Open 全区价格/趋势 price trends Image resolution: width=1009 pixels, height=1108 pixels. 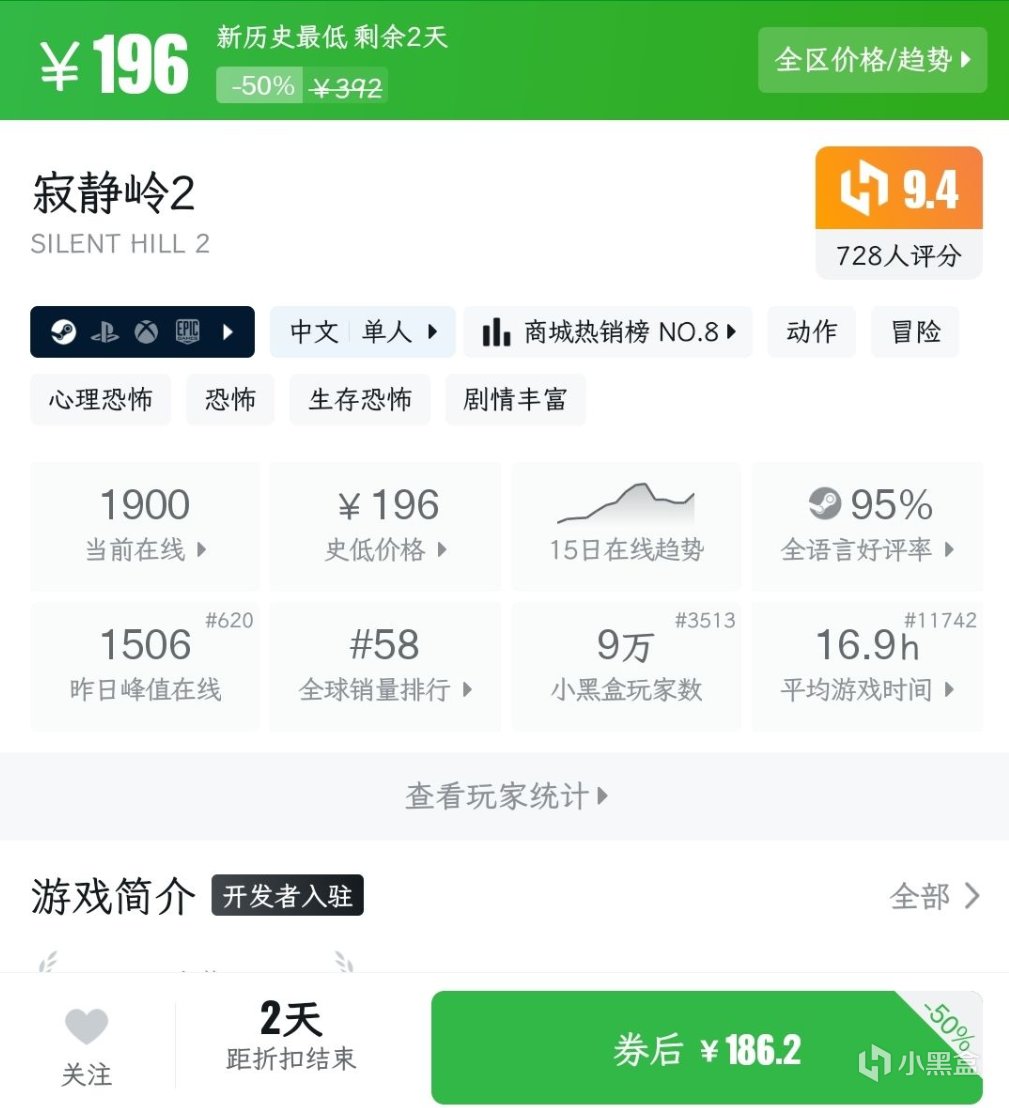tap(872, 60)
